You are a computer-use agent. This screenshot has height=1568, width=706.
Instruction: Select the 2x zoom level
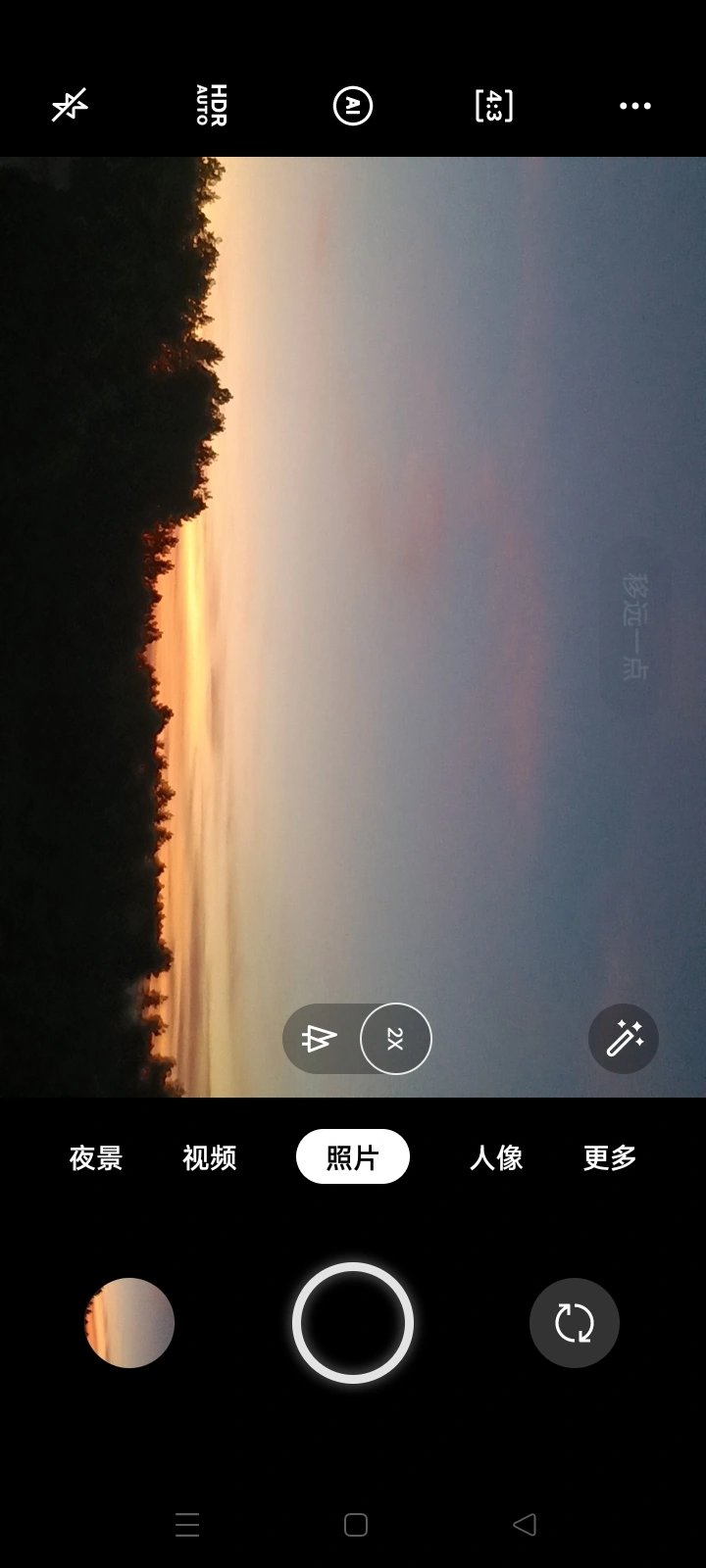pos(395,1039)
